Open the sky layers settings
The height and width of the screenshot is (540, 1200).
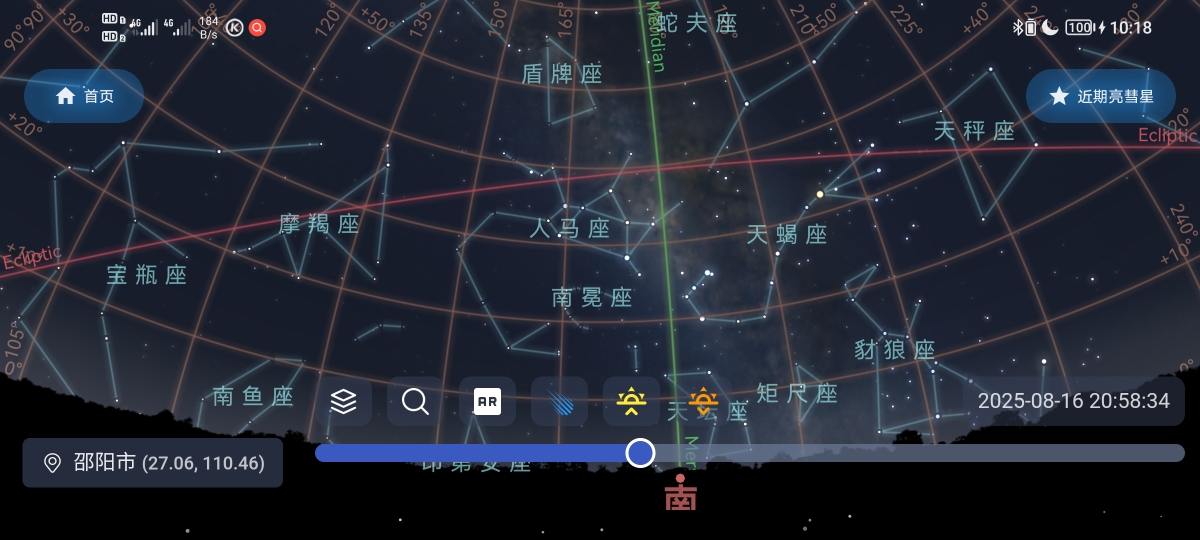pos(343,401)
